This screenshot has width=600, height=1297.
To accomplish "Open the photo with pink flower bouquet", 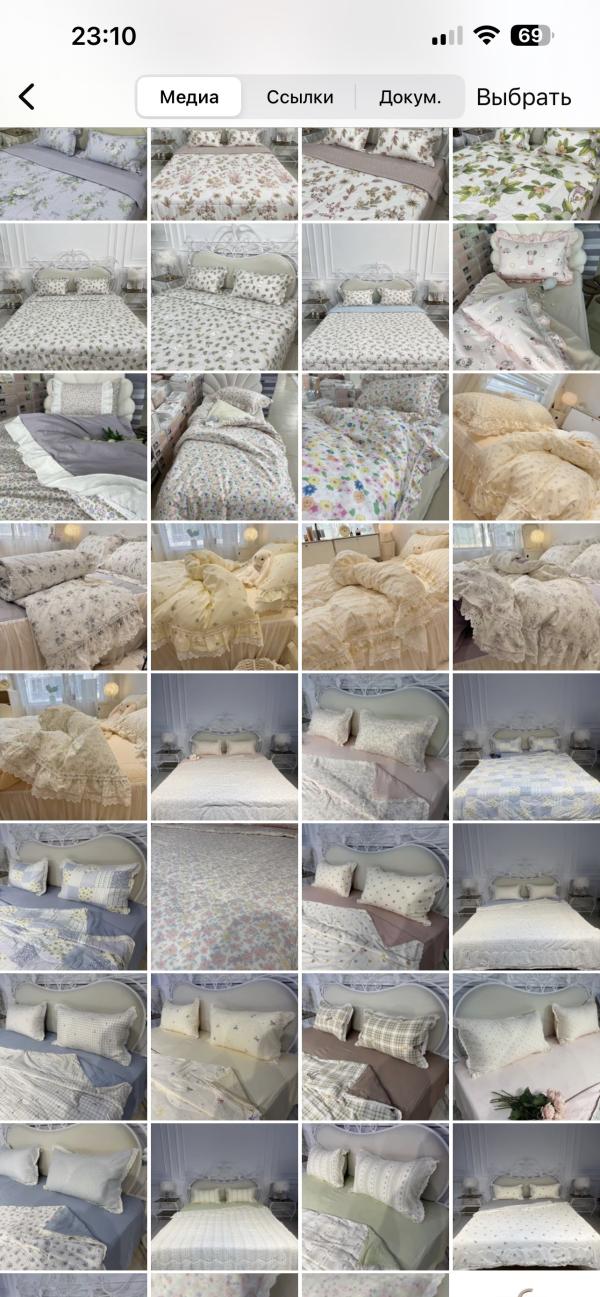I will (527, 1046).
